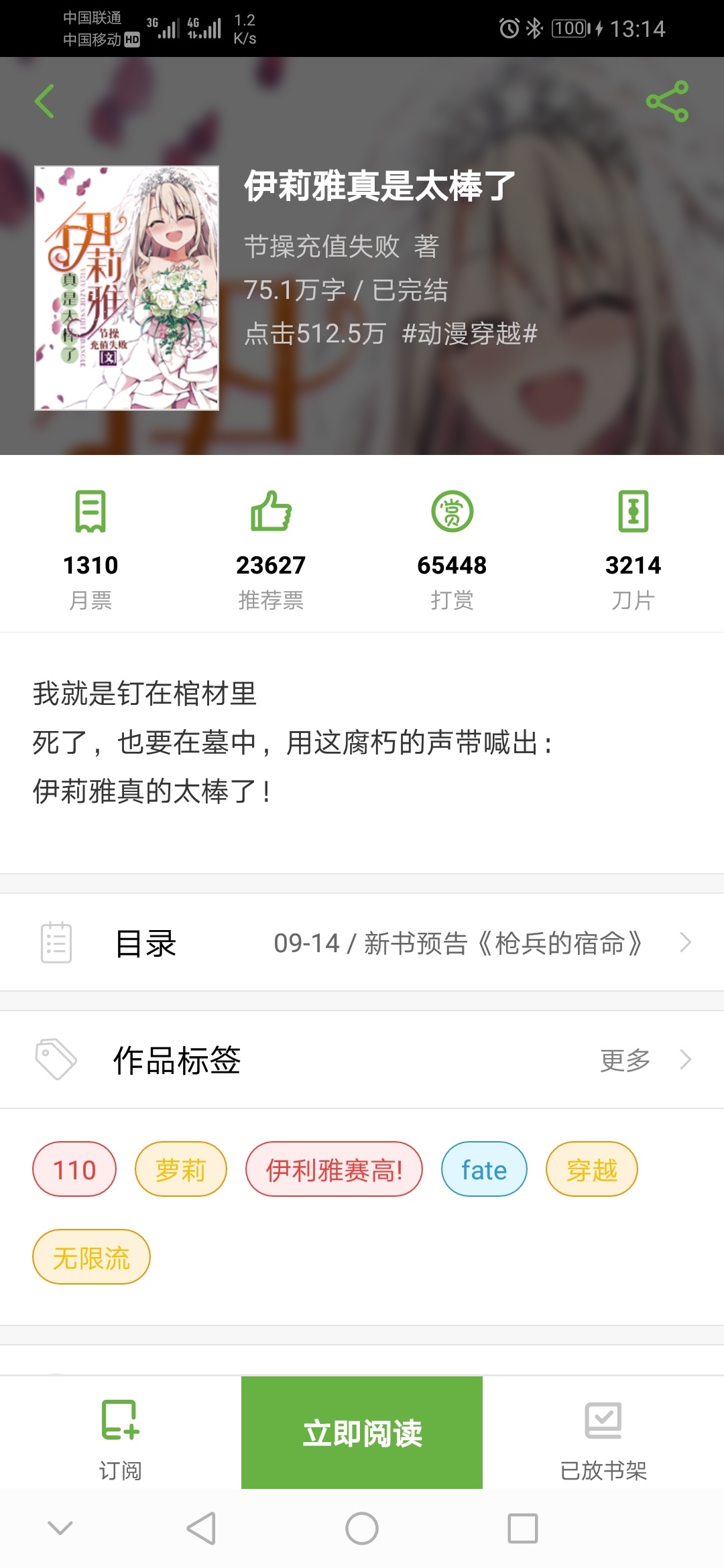Go back using the green arrow
Image resolution: width=724 pixels, height=1568 pixels.
pyautogui.click(x=44, y=101)
